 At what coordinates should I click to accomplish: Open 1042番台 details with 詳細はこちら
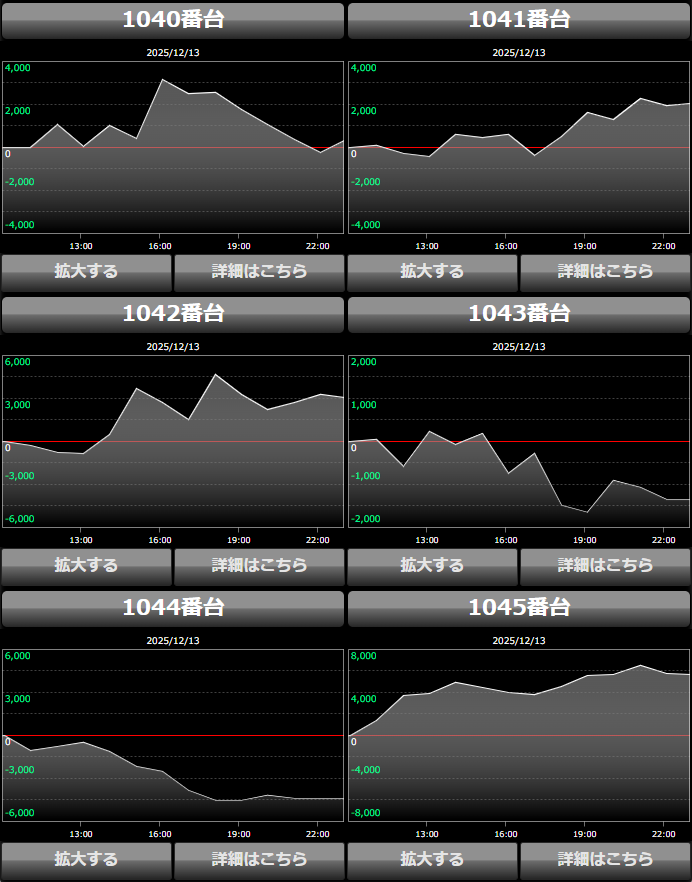coord(259,565)
